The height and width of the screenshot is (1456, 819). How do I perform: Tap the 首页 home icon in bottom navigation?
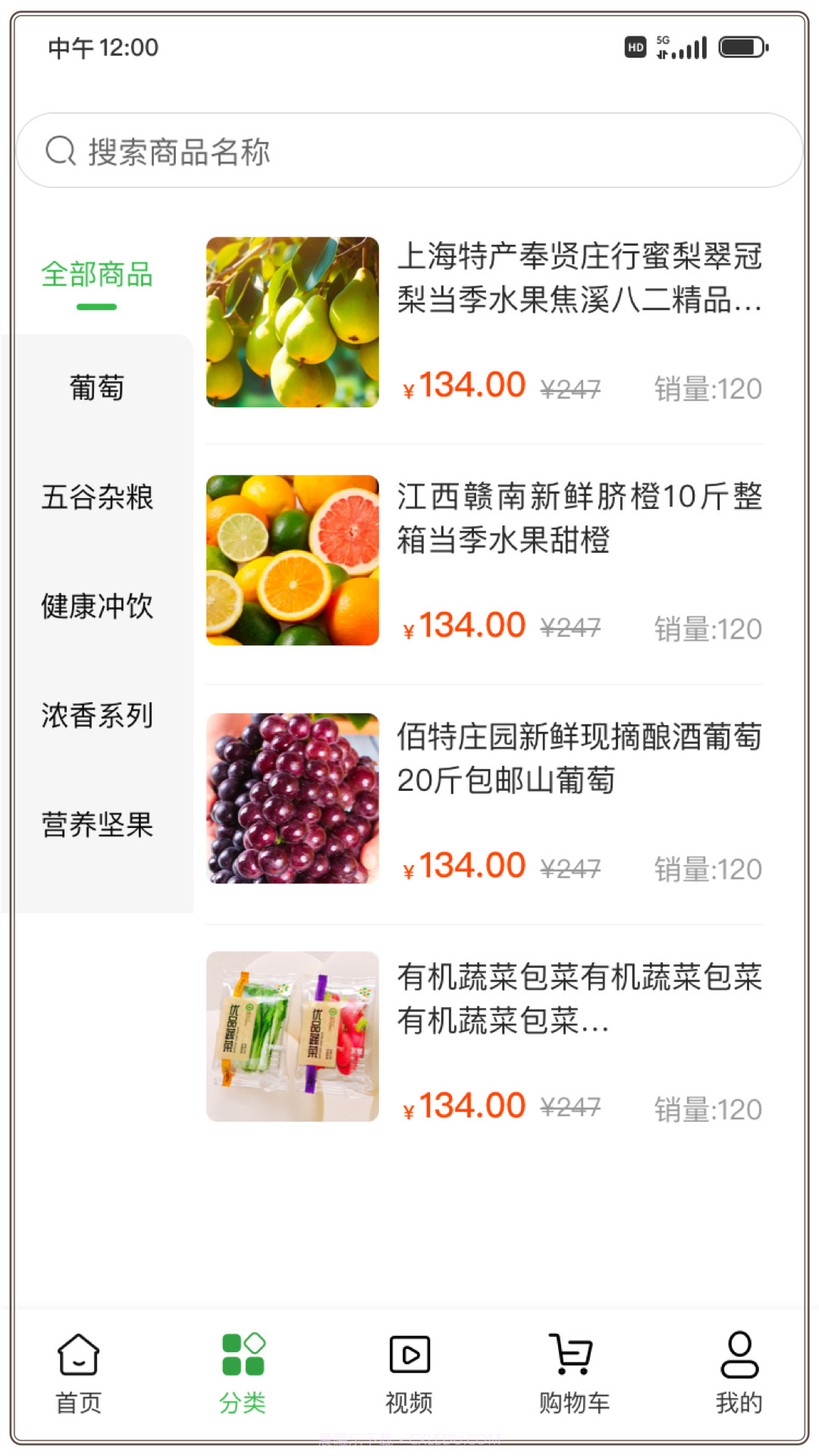coord(77,1355)
